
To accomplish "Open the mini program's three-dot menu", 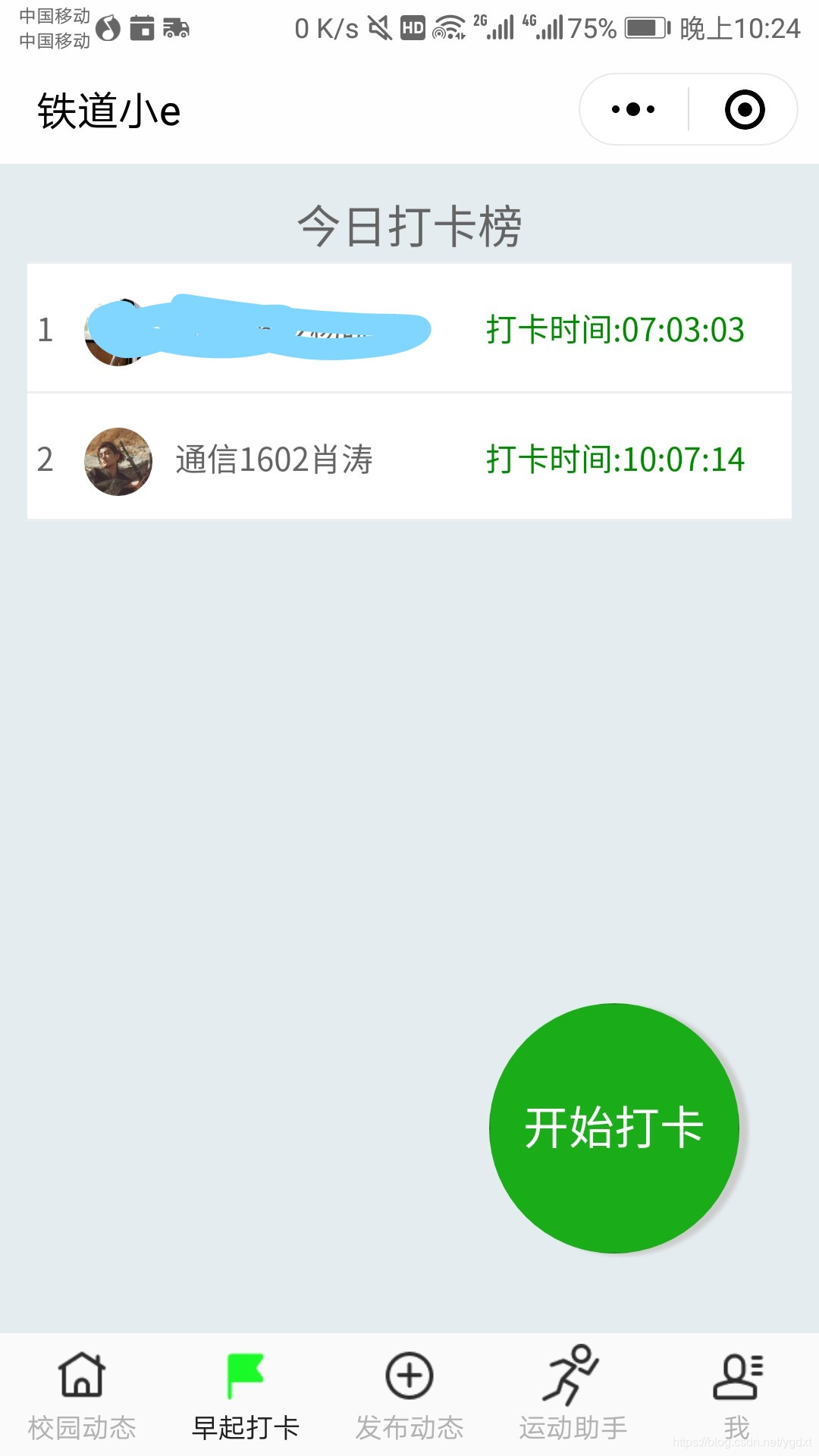I will tap(633, 109).
